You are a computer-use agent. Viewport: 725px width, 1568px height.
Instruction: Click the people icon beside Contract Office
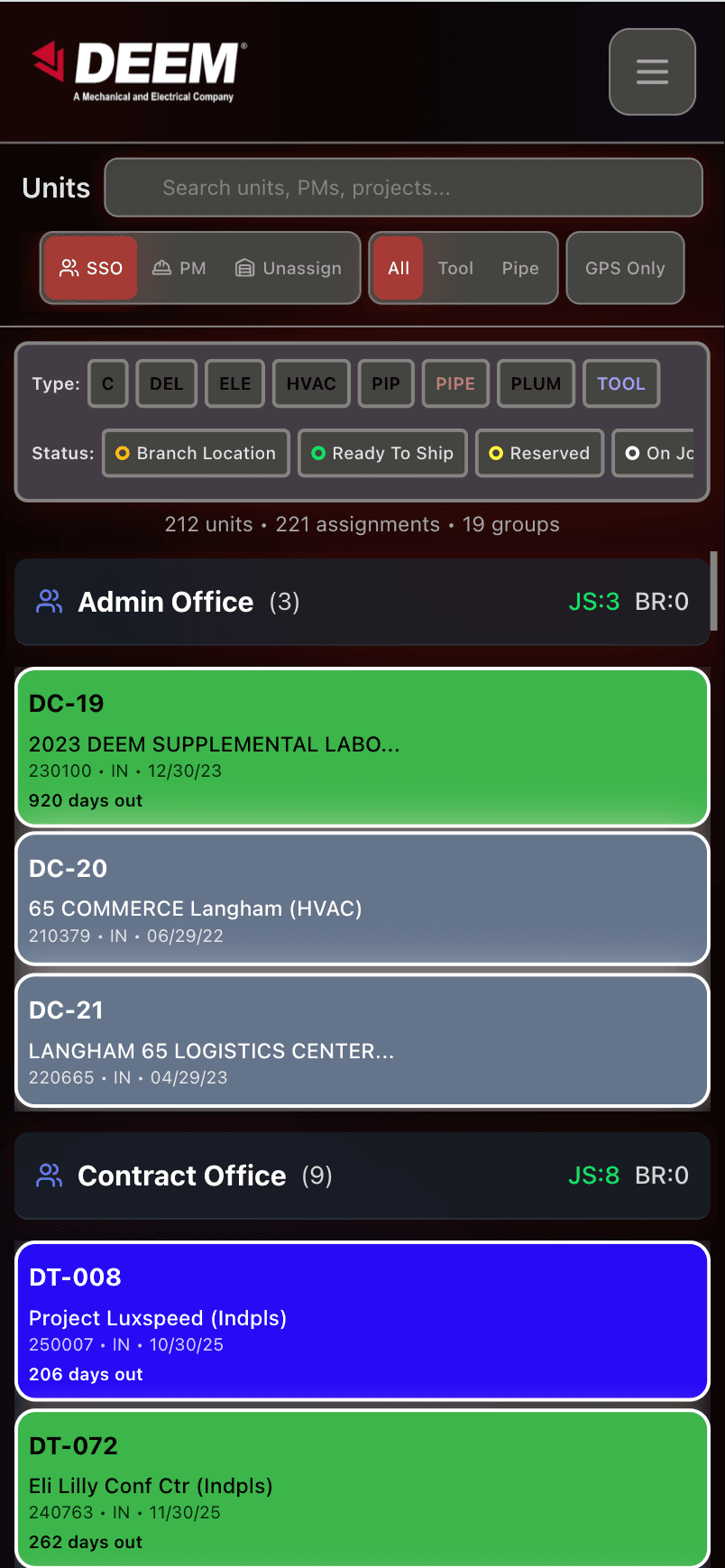[x=48, y=1176]
